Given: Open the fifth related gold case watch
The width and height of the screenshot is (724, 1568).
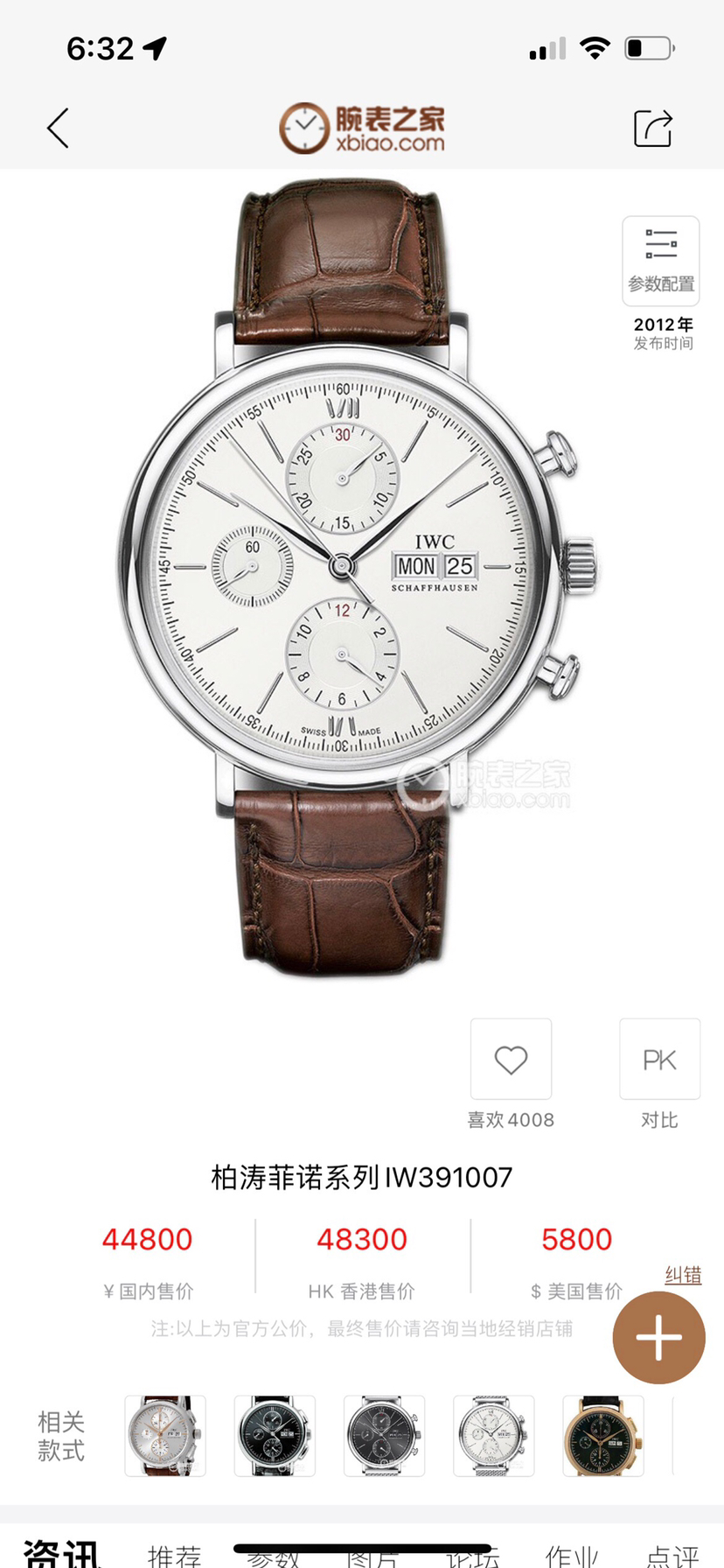Looking at the screenshot, I should pyautogui.click(x=602, y=1436).
